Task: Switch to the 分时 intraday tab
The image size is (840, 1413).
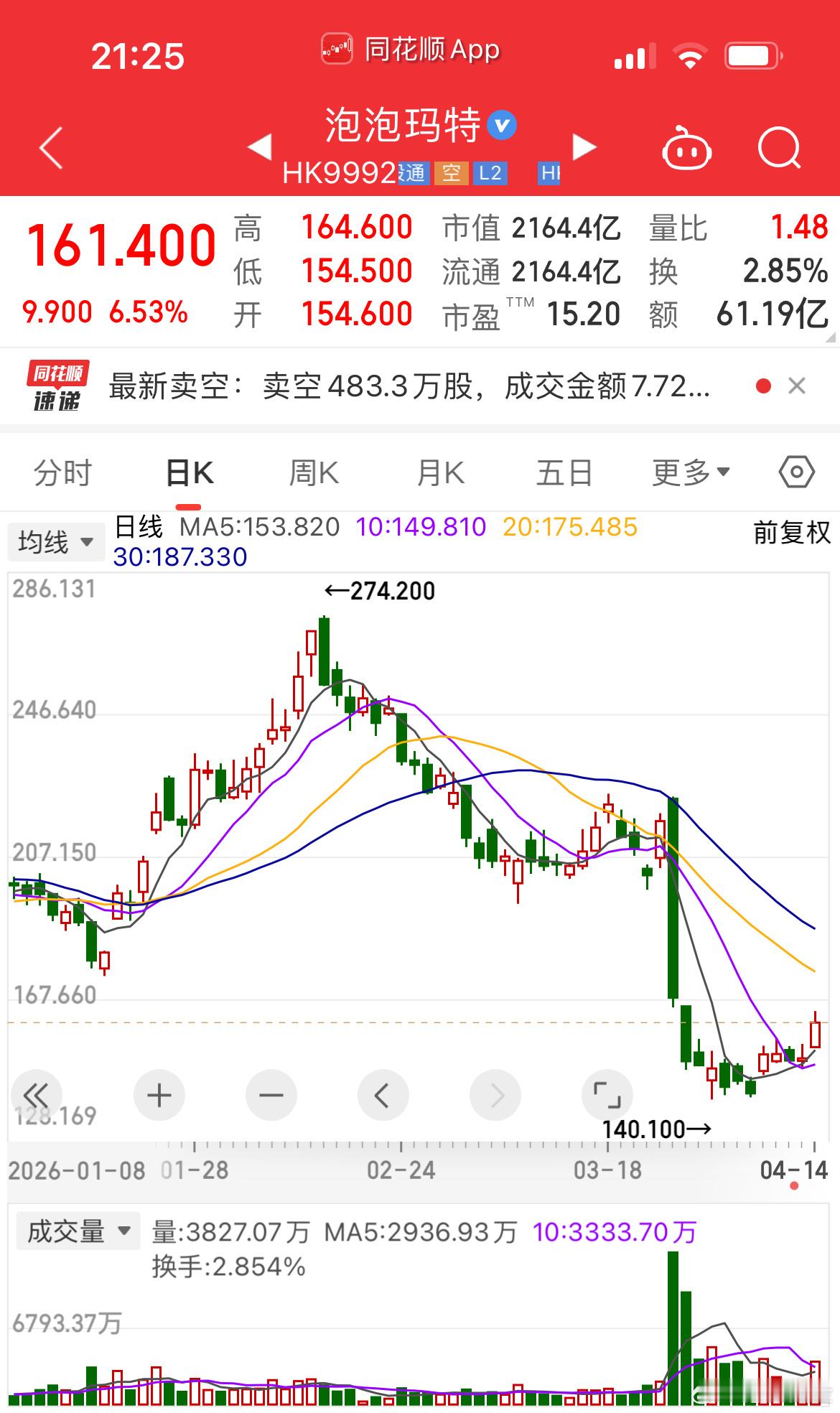Action: (62, 472)
